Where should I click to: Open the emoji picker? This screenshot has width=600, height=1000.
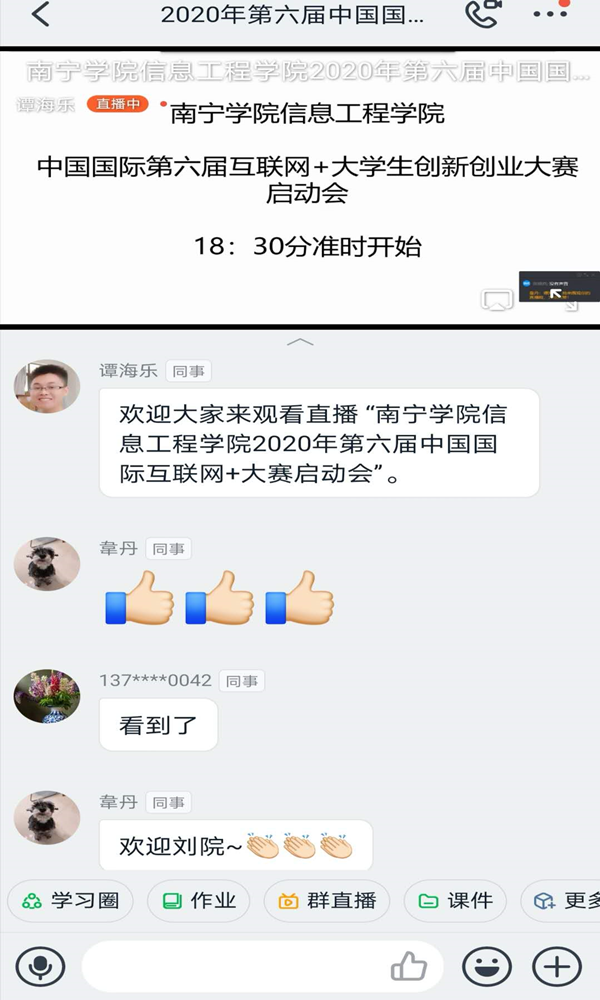click(x=486, y=966)
